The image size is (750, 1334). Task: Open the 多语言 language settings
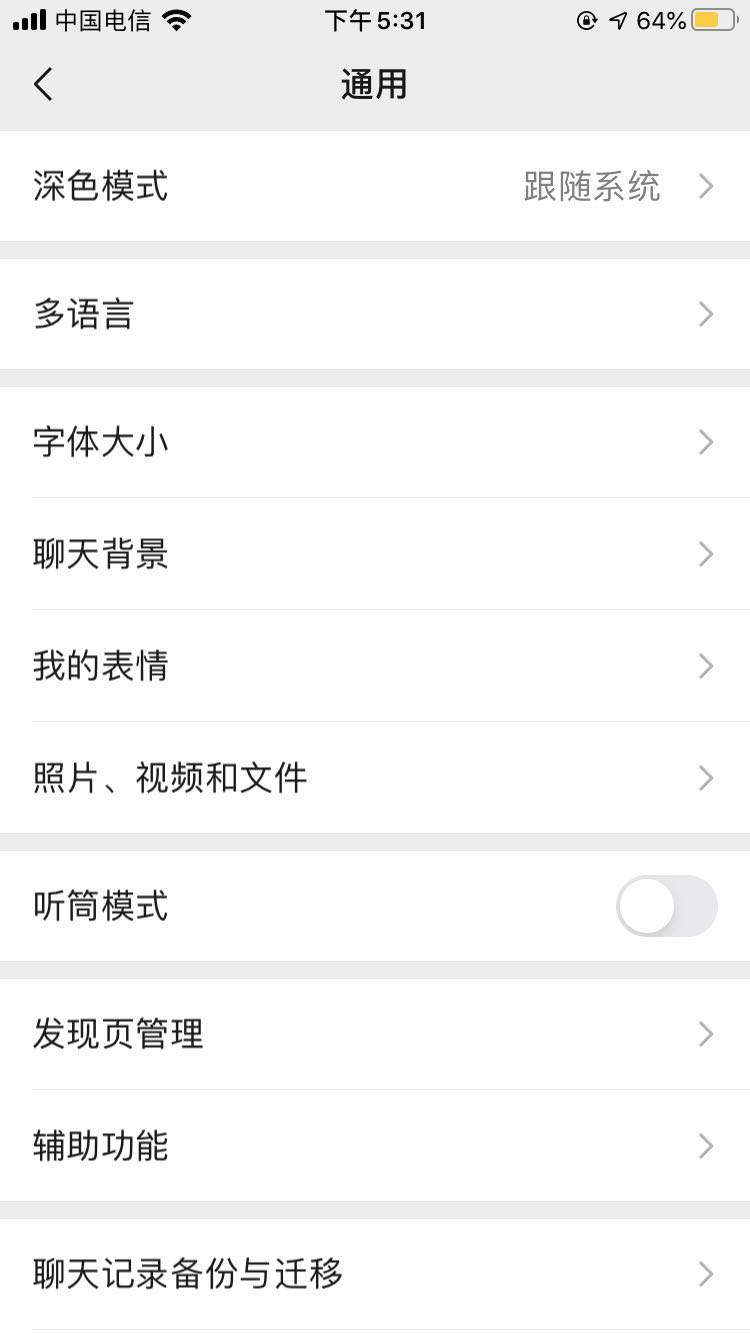pyautogui.click(x=375, y=314)
